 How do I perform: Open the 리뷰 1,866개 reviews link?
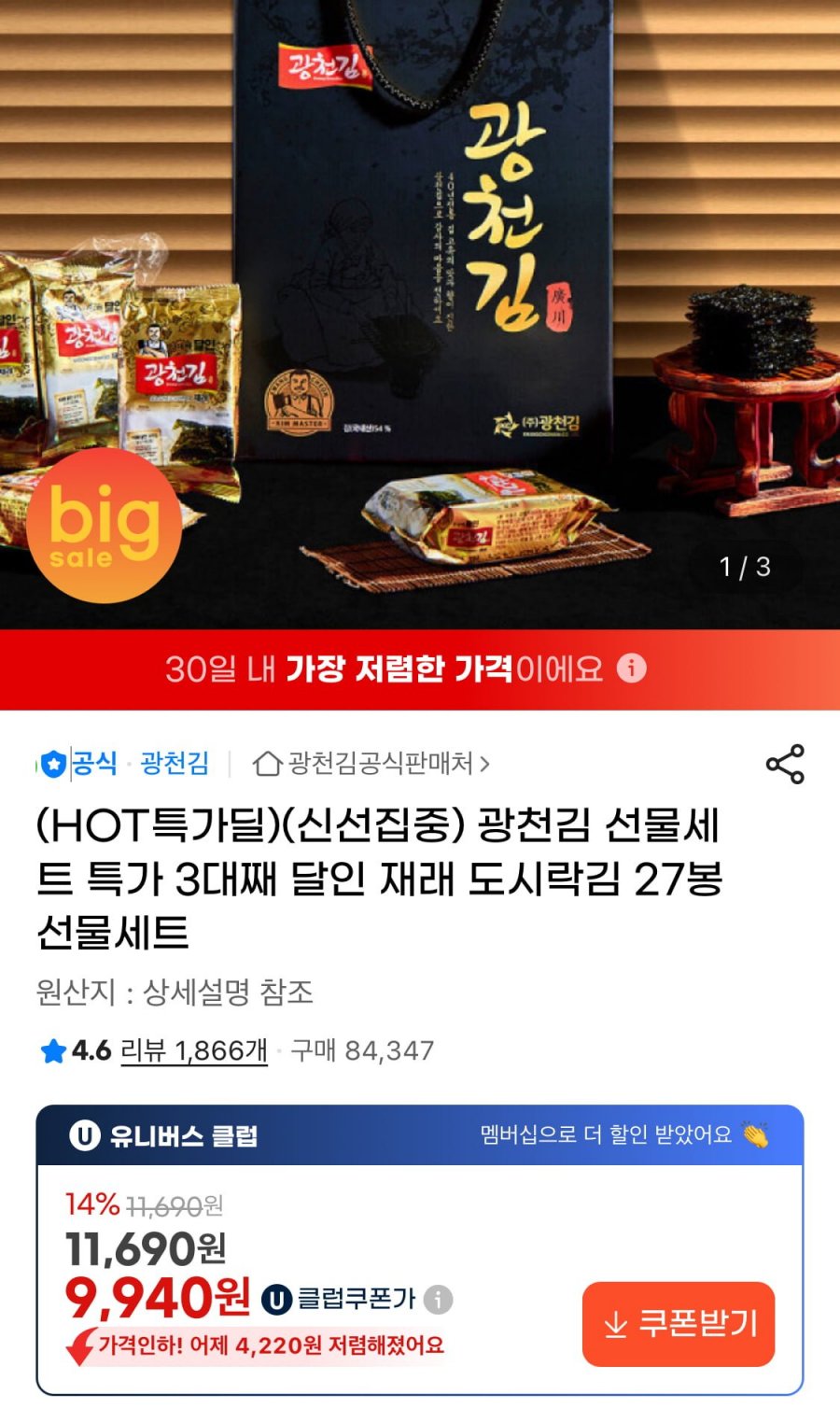click(x=195, y=1049)
